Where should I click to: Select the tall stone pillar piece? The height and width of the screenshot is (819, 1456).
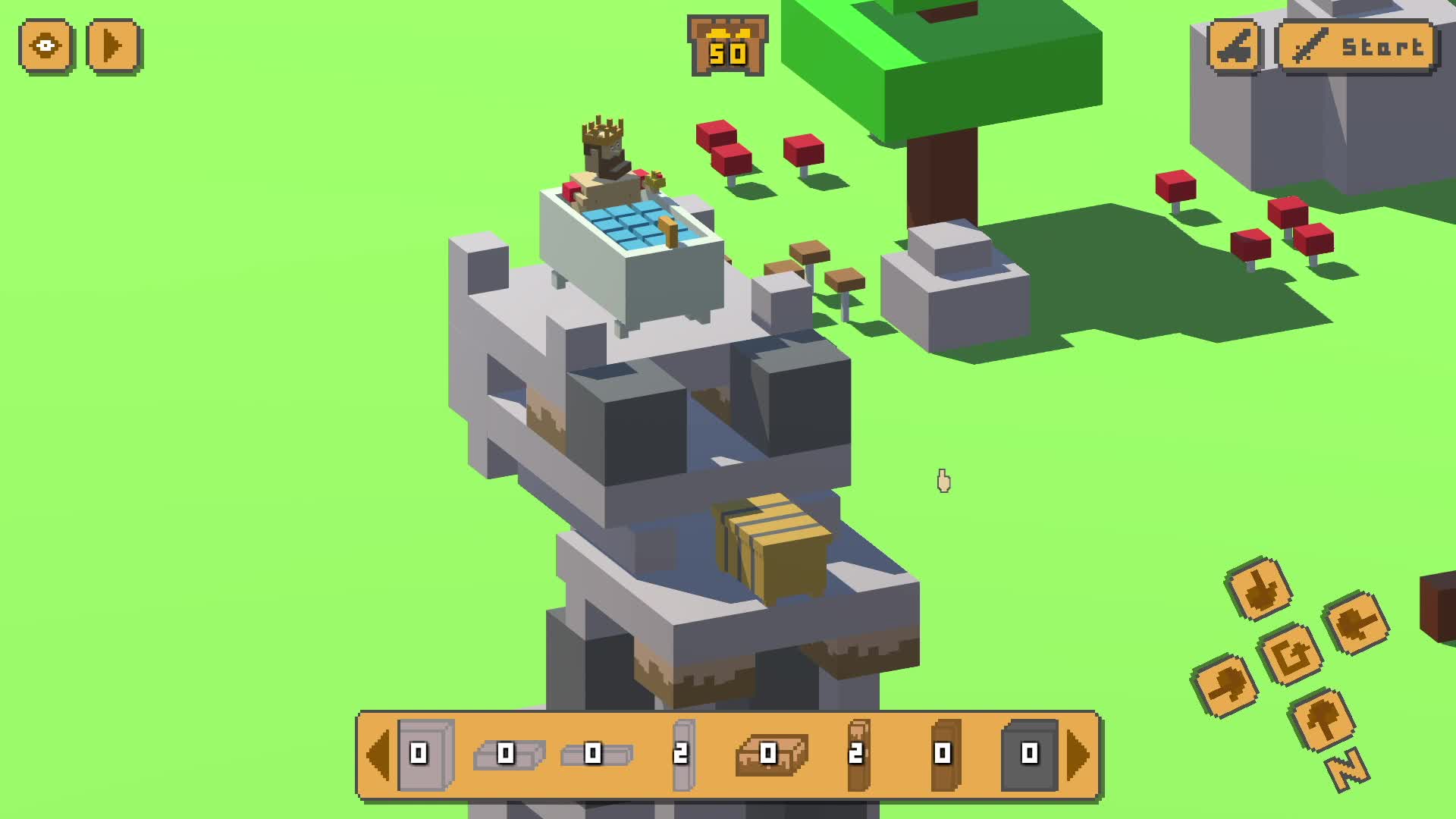pyautogui.click(x=682, y=755)
